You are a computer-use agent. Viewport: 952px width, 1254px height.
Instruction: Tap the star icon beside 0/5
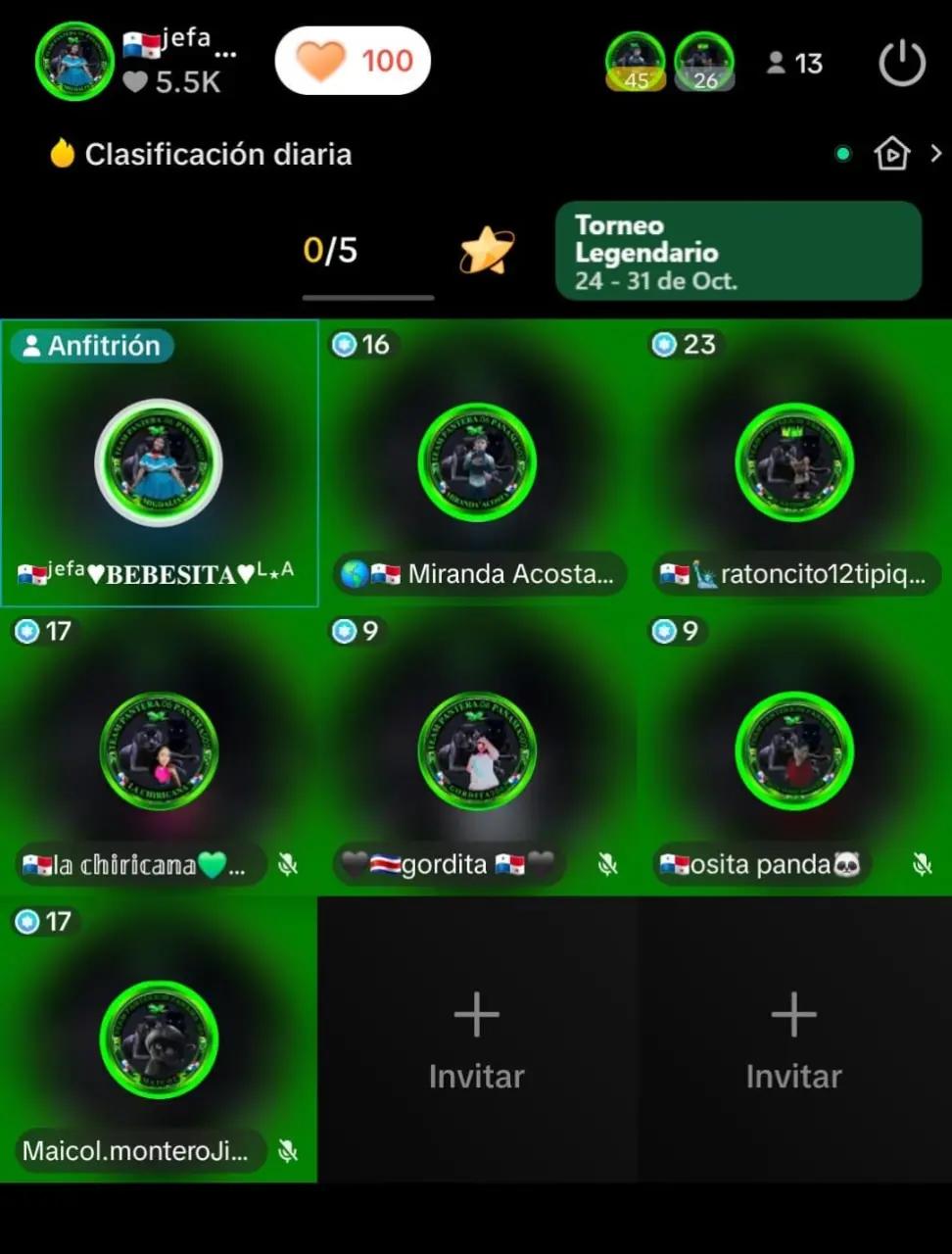(487, 251)
